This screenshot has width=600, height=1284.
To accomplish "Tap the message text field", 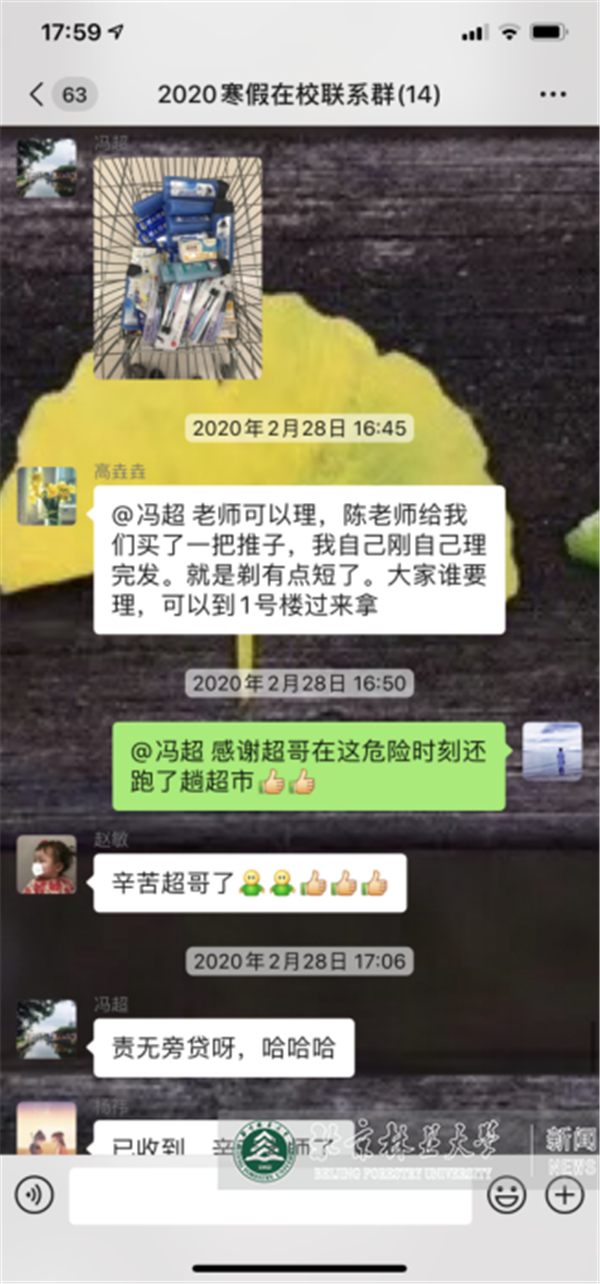I will pos(270,1194).
